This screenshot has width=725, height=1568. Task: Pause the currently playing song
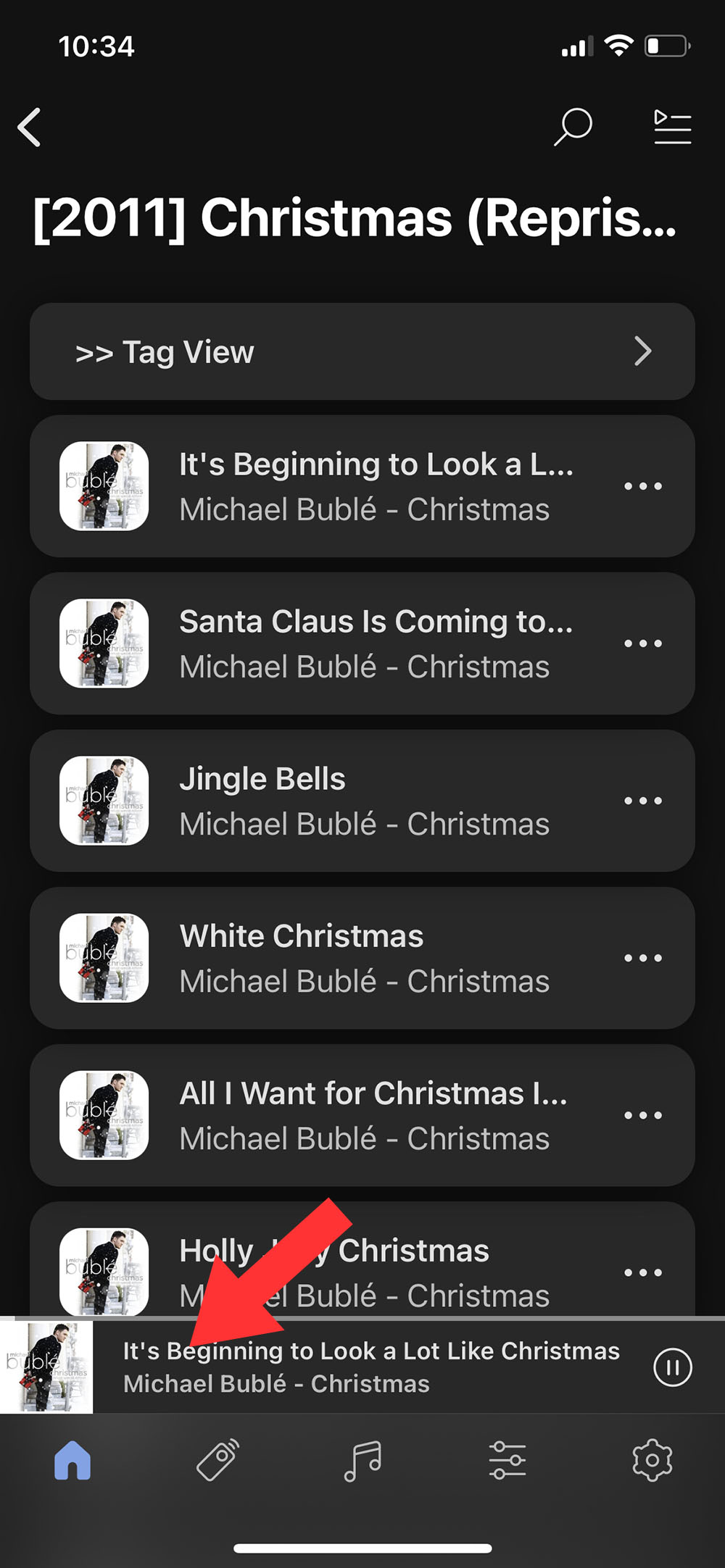point(672,1367)
